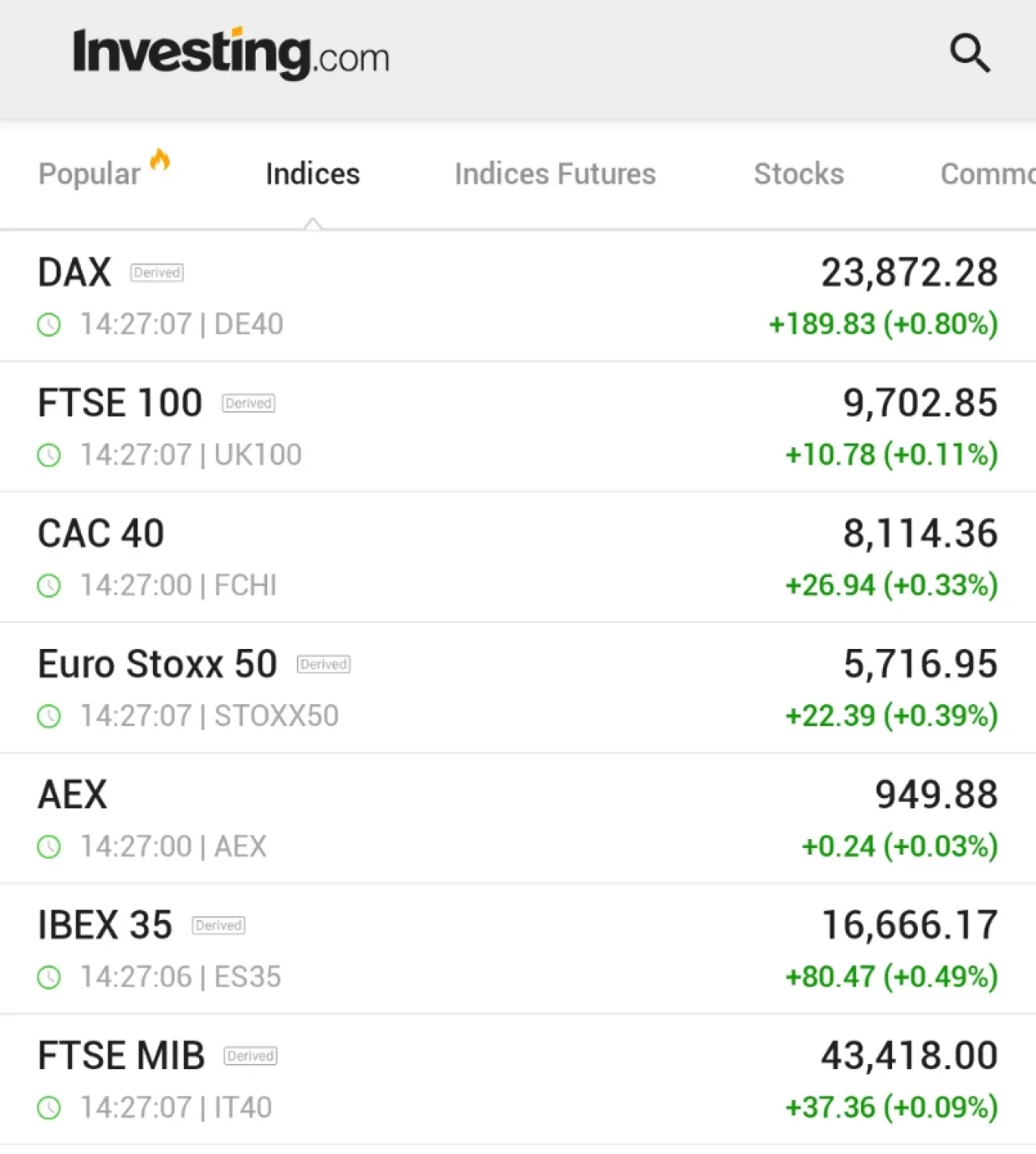Click the Derived badge next to IBEX 35

click(x=218, y=925)
